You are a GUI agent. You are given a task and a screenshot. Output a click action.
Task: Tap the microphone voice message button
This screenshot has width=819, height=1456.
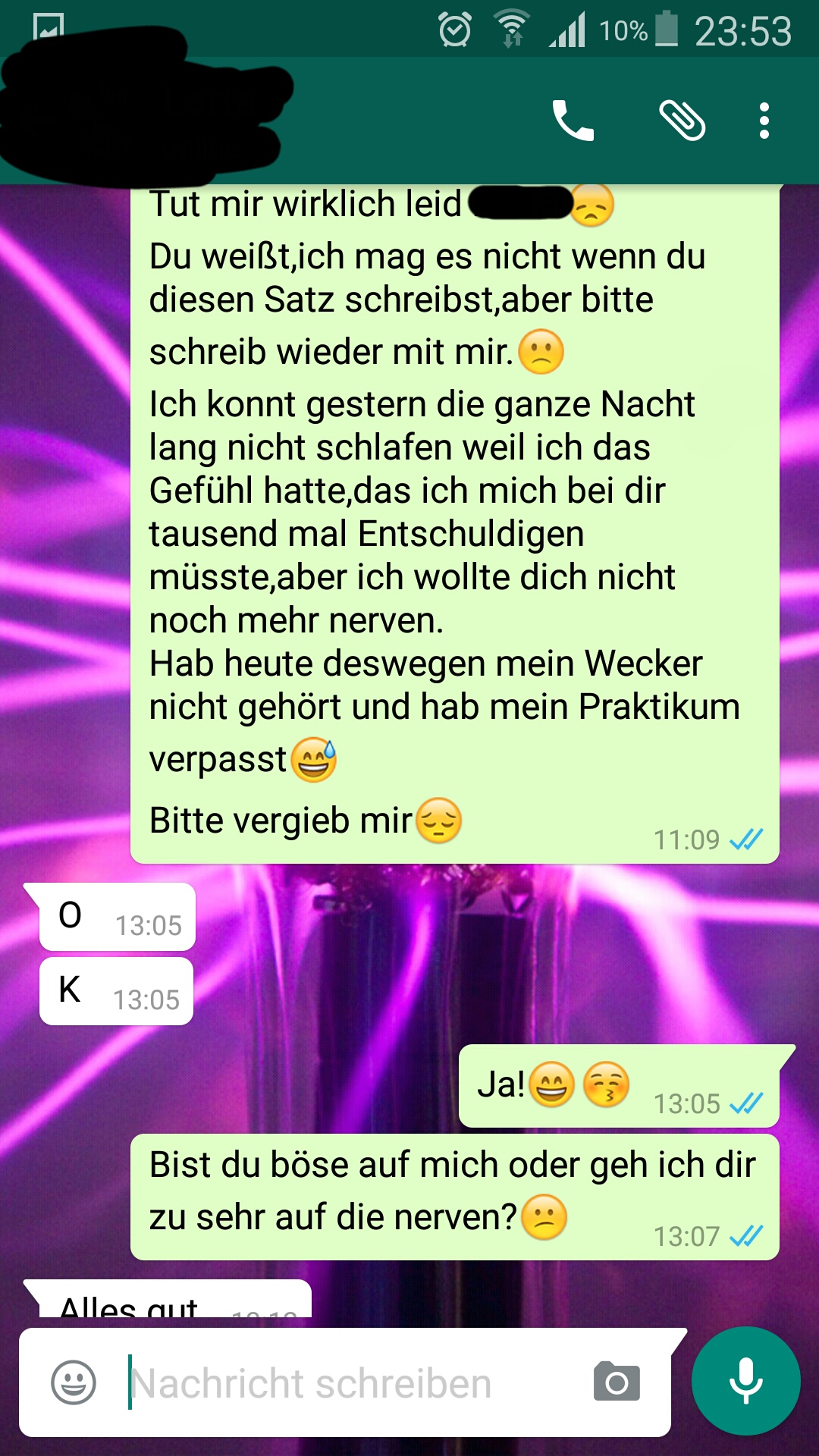tap(745, 1381)
